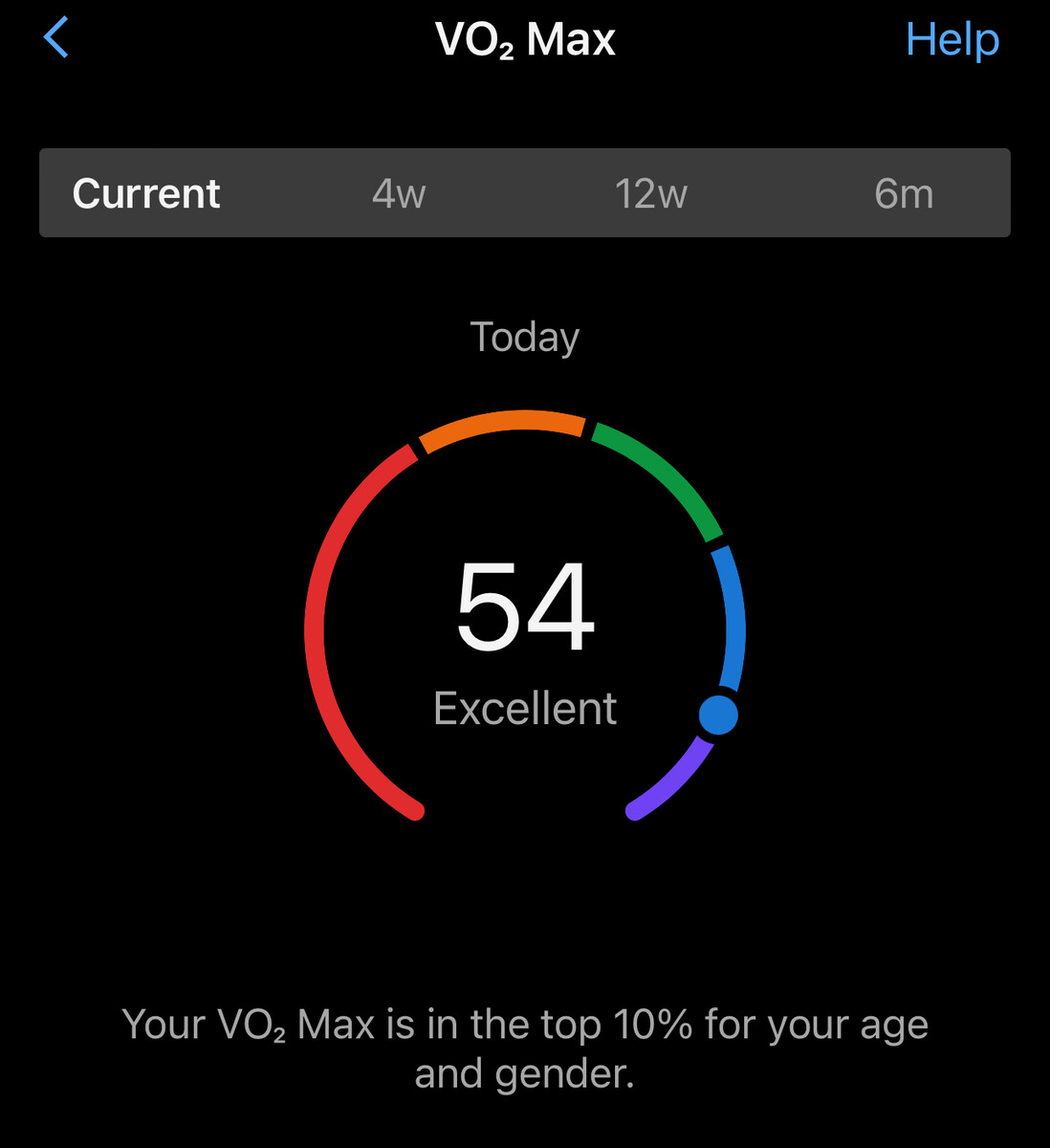1050x1148 pixels.
Task: Open the Help link
Action: [952, 40]
